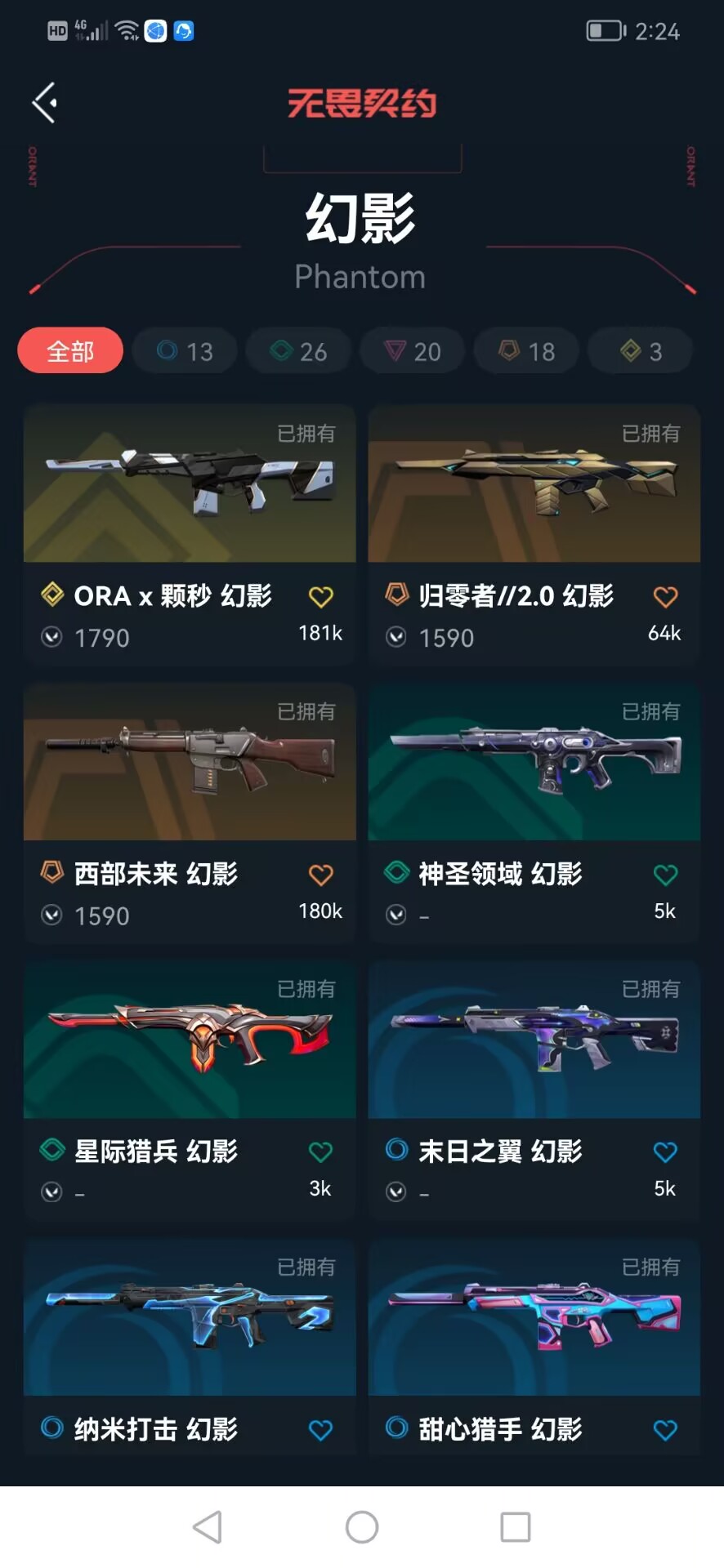Image resolution: width=724 pixels, height=1568 pixels.
Task: Filter skins by the 26 tier chip
Action: [x=298, y=351]
